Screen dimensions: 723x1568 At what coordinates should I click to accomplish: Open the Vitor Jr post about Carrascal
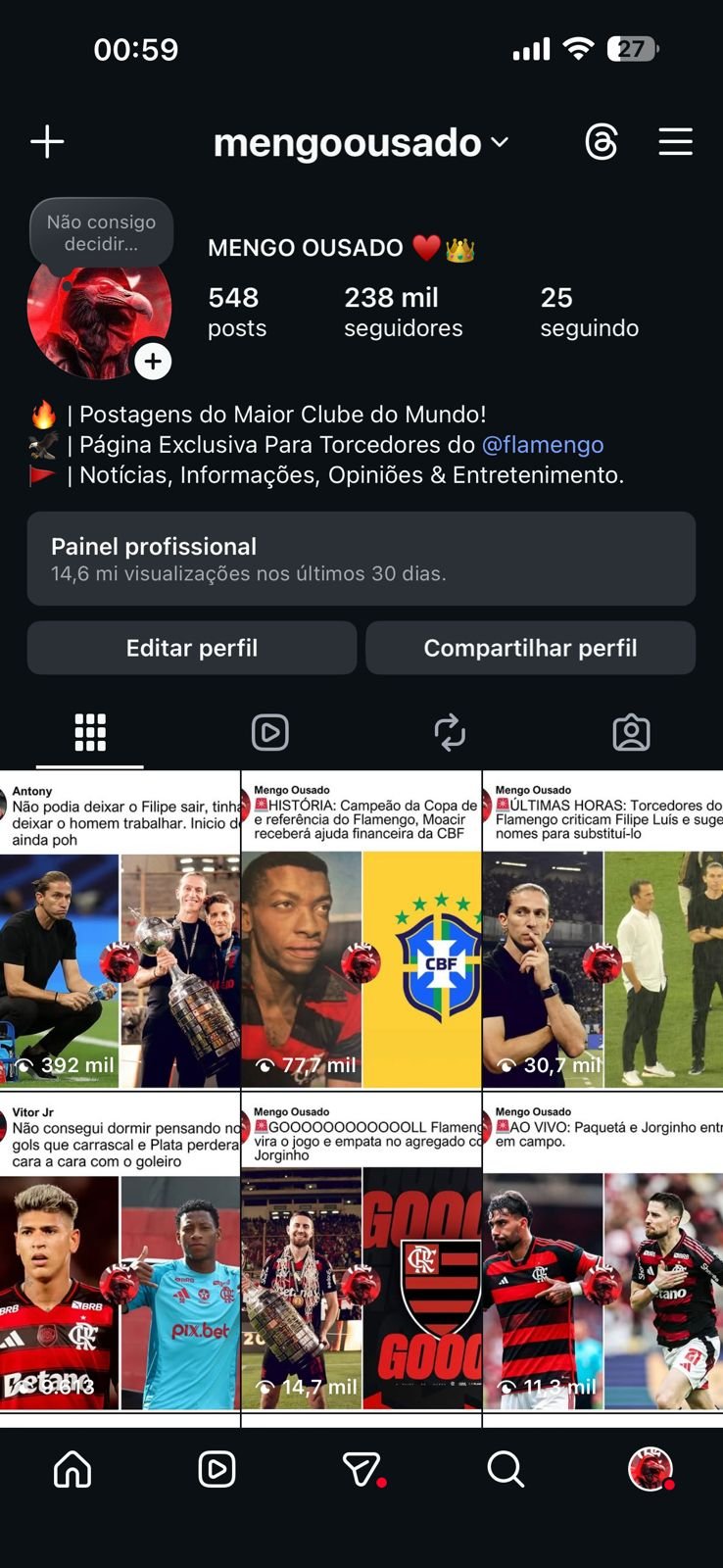tap(120, 1254)
